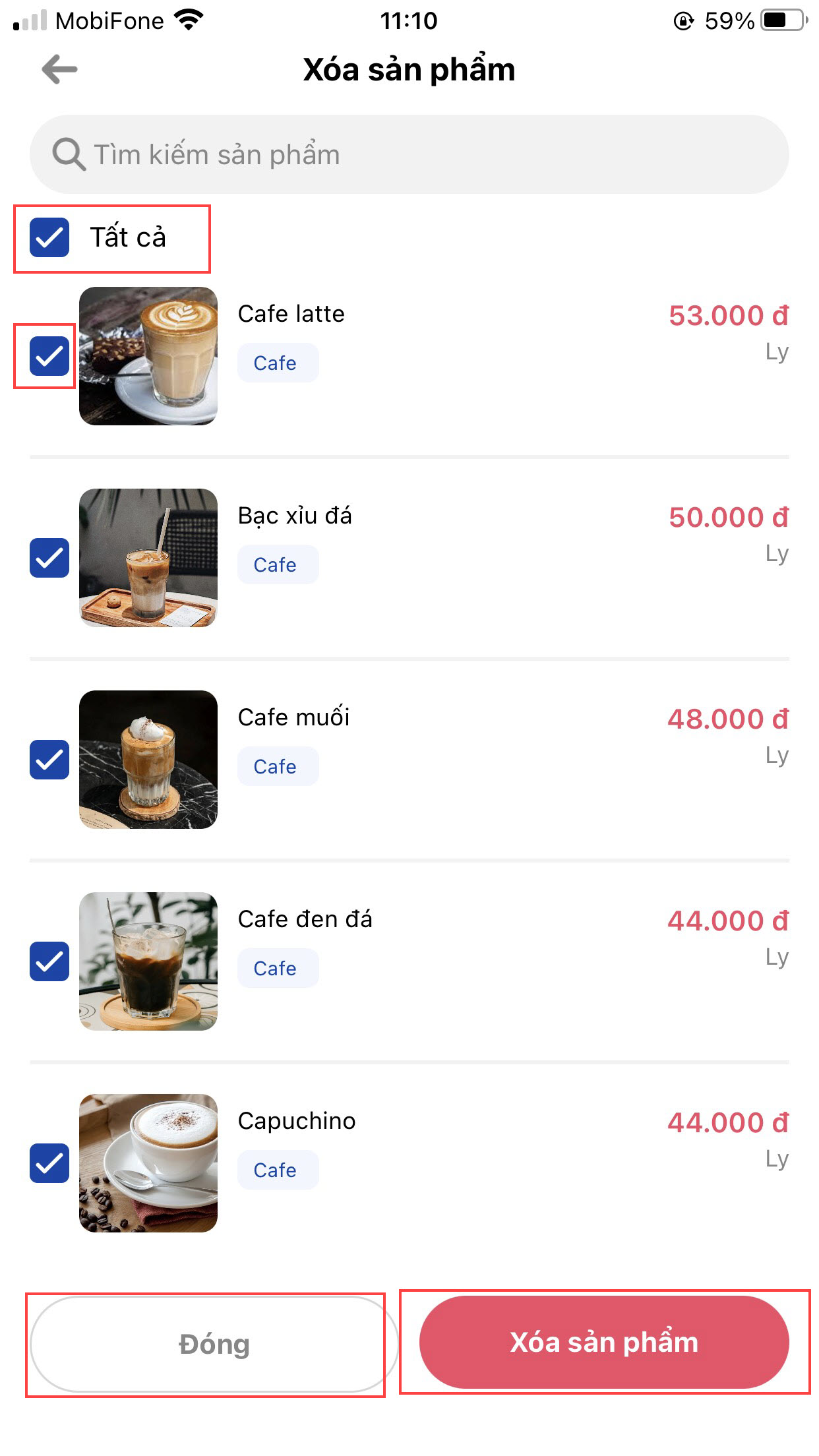Go back using the arrow icon
Viewport: 819px width, 1456px height.
point(59,69)
